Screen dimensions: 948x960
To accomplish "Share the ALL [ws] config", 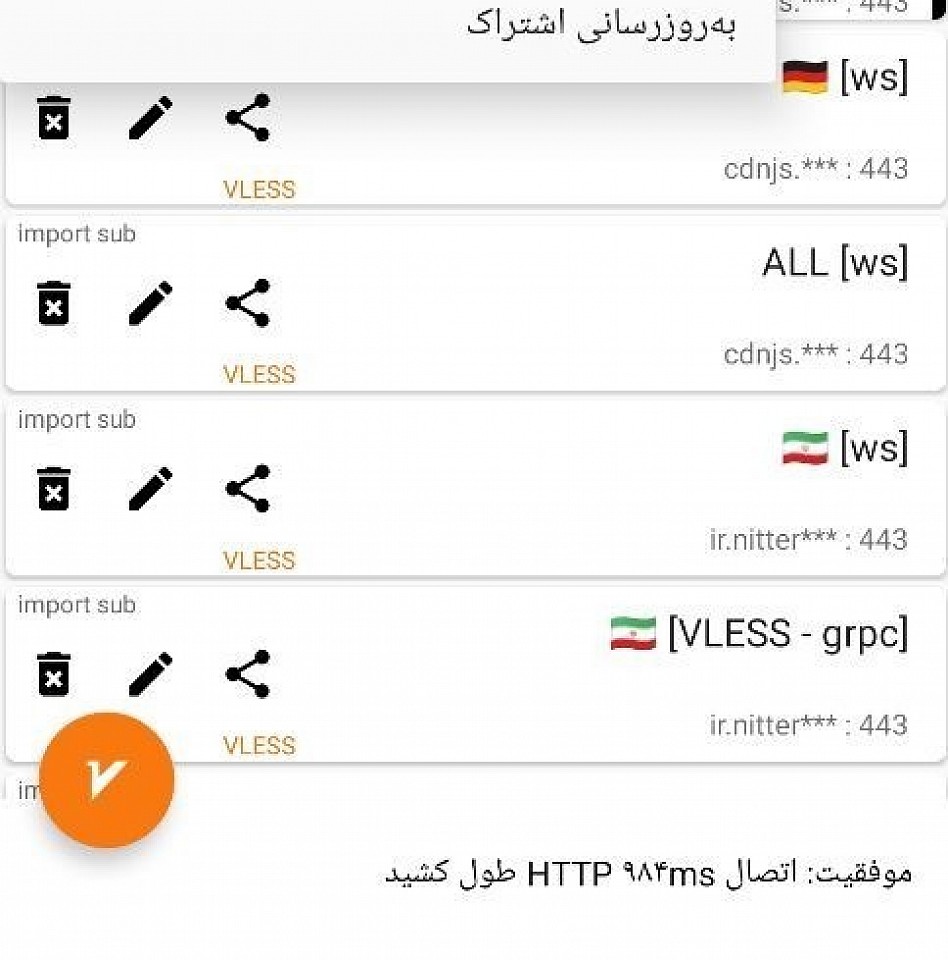I will [x=247, y=303].
